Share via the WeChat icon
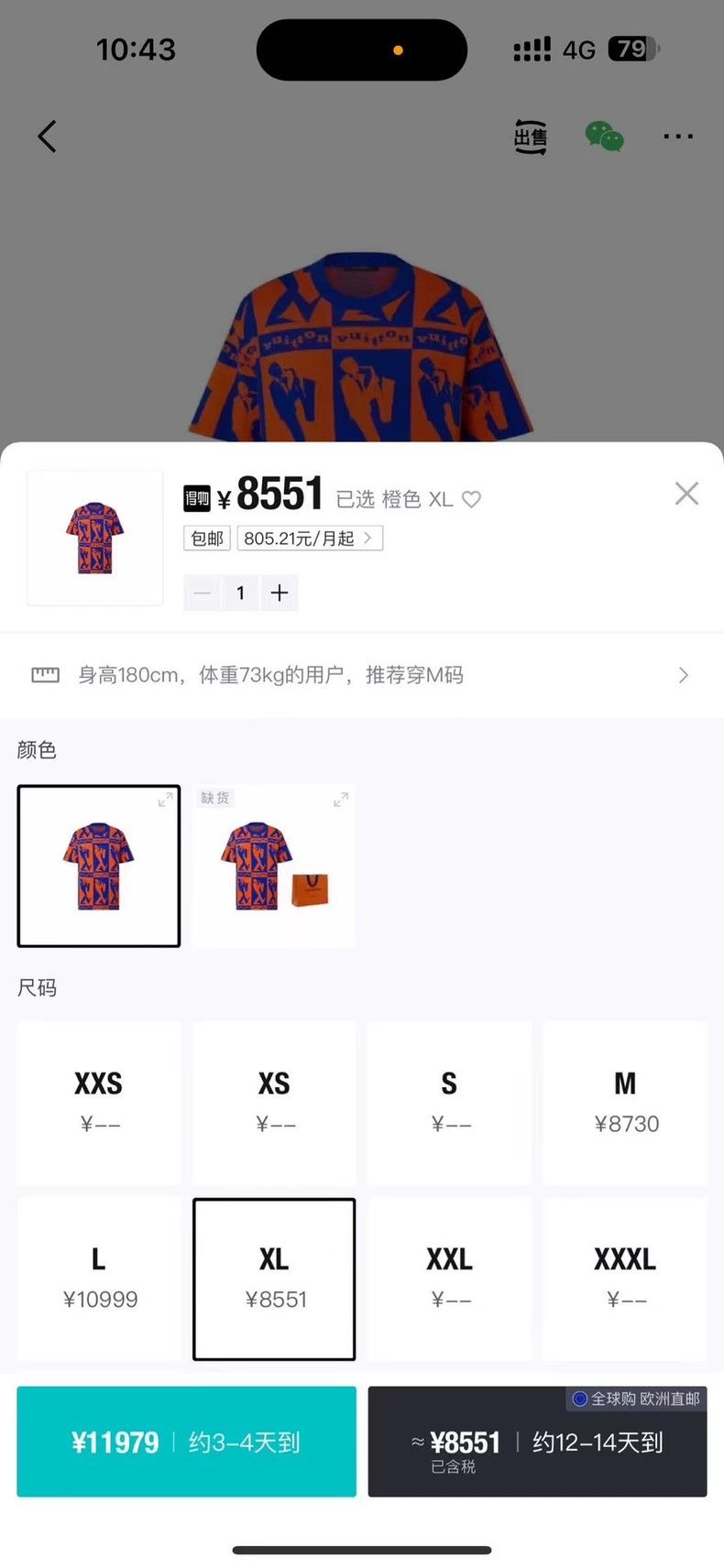 tap(605, 136)
